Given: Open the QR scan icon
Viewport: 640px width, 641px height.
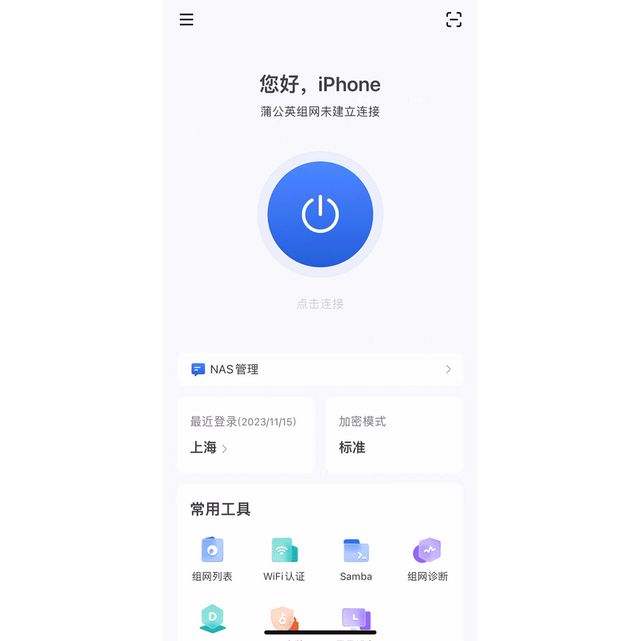Looking at the screenshot, I should tap(454, 20).
